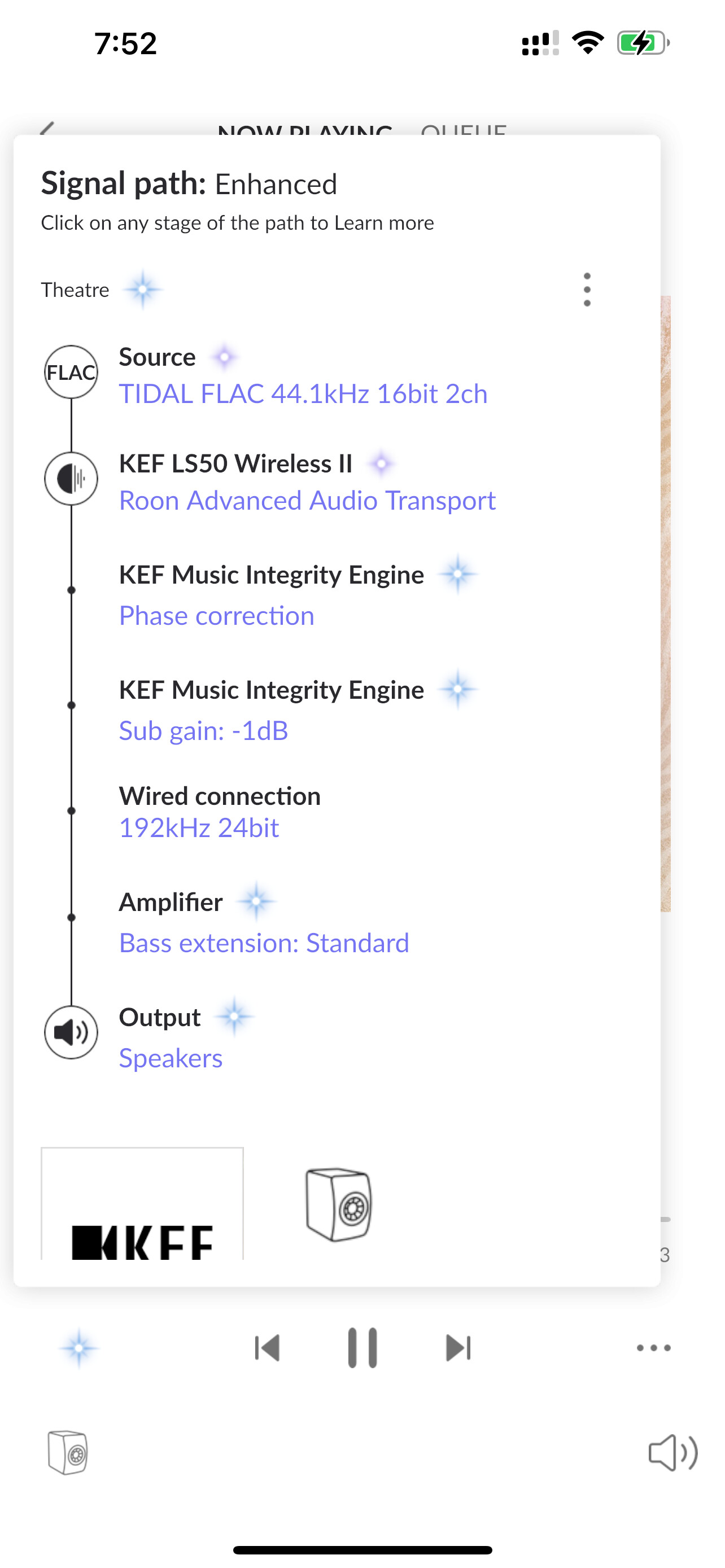Viewport: 725px width, 1568px height.
Task: Open the Source TIDAL FLAC stage
Action: coord(303,376)
